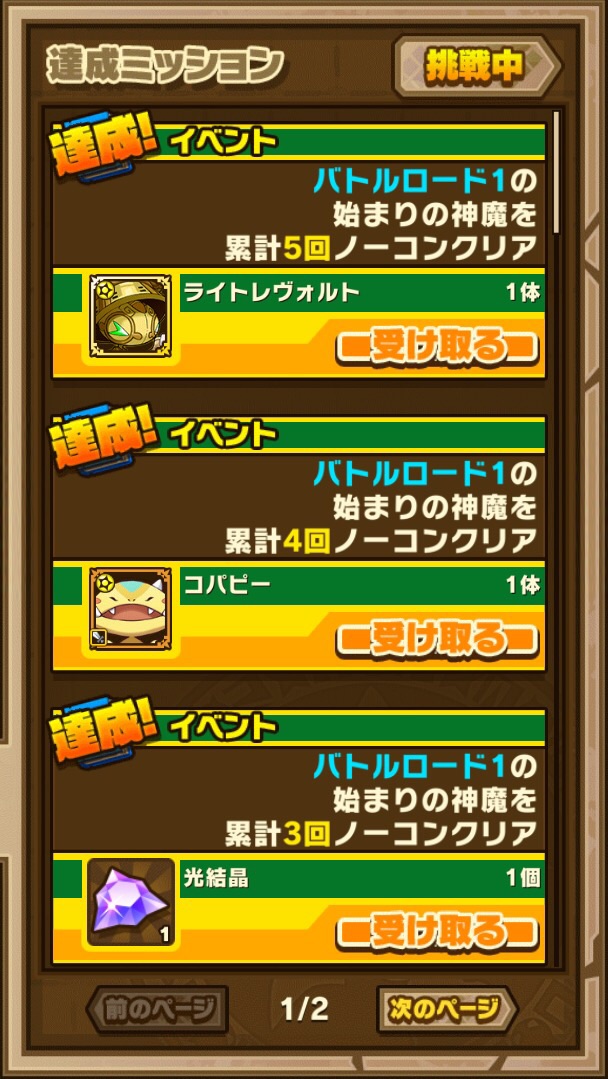Go back with the 前のページ button

click(158, 1009)
